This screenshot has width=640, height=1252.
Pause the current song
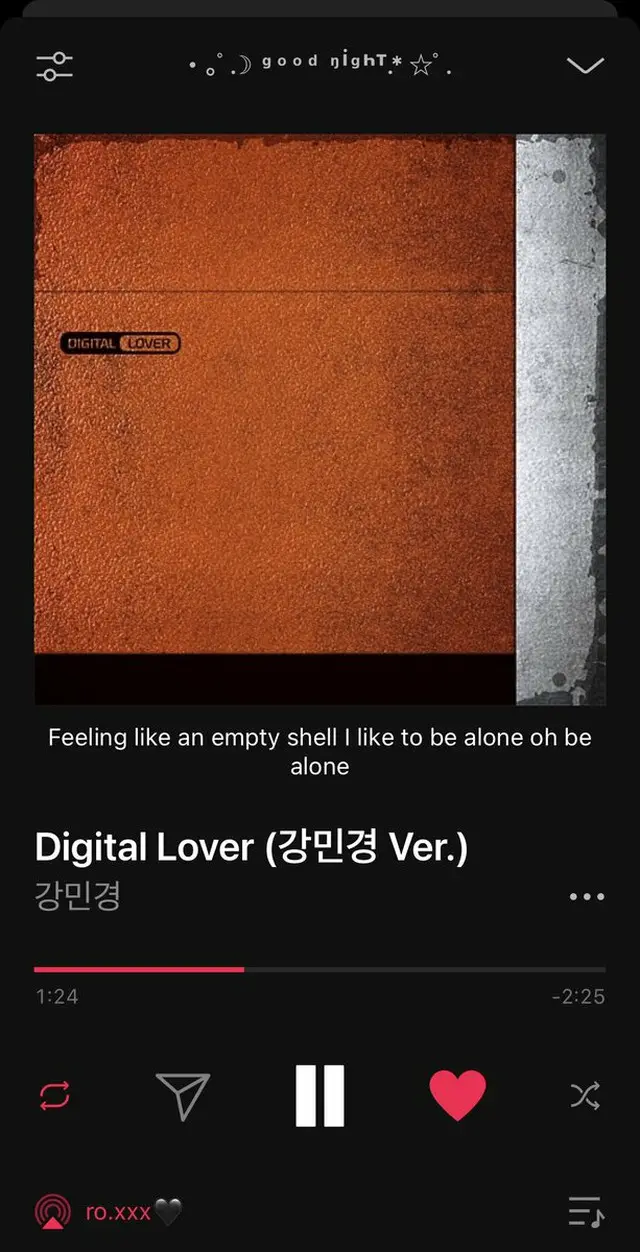(320, 1096)
